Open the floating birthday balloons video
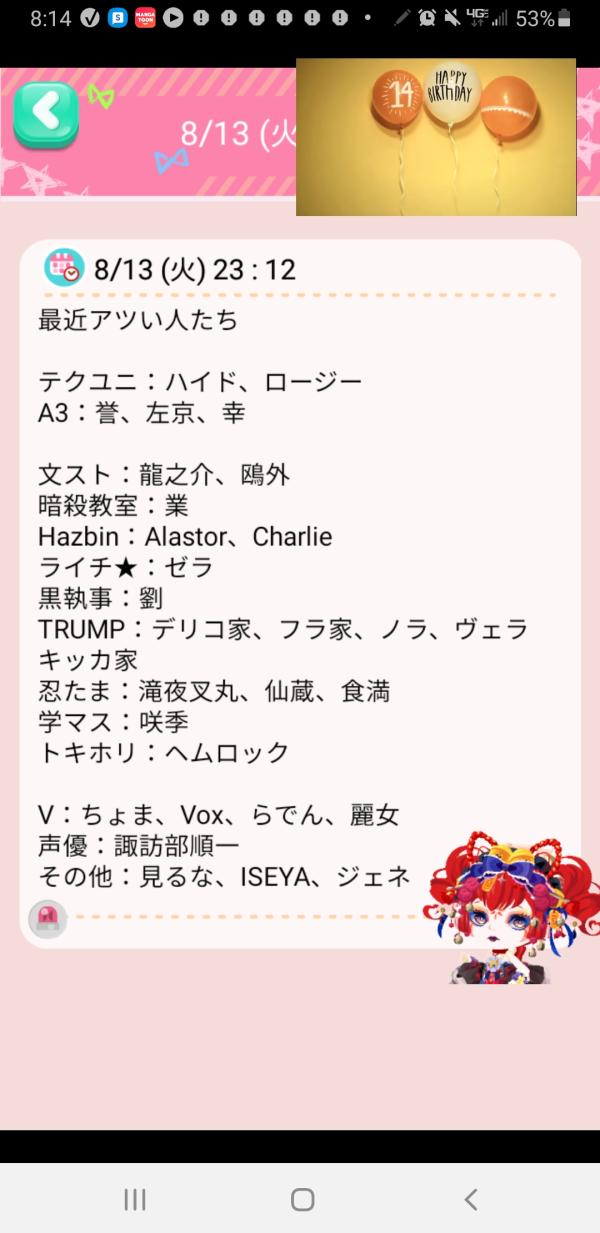 point(436,136)
